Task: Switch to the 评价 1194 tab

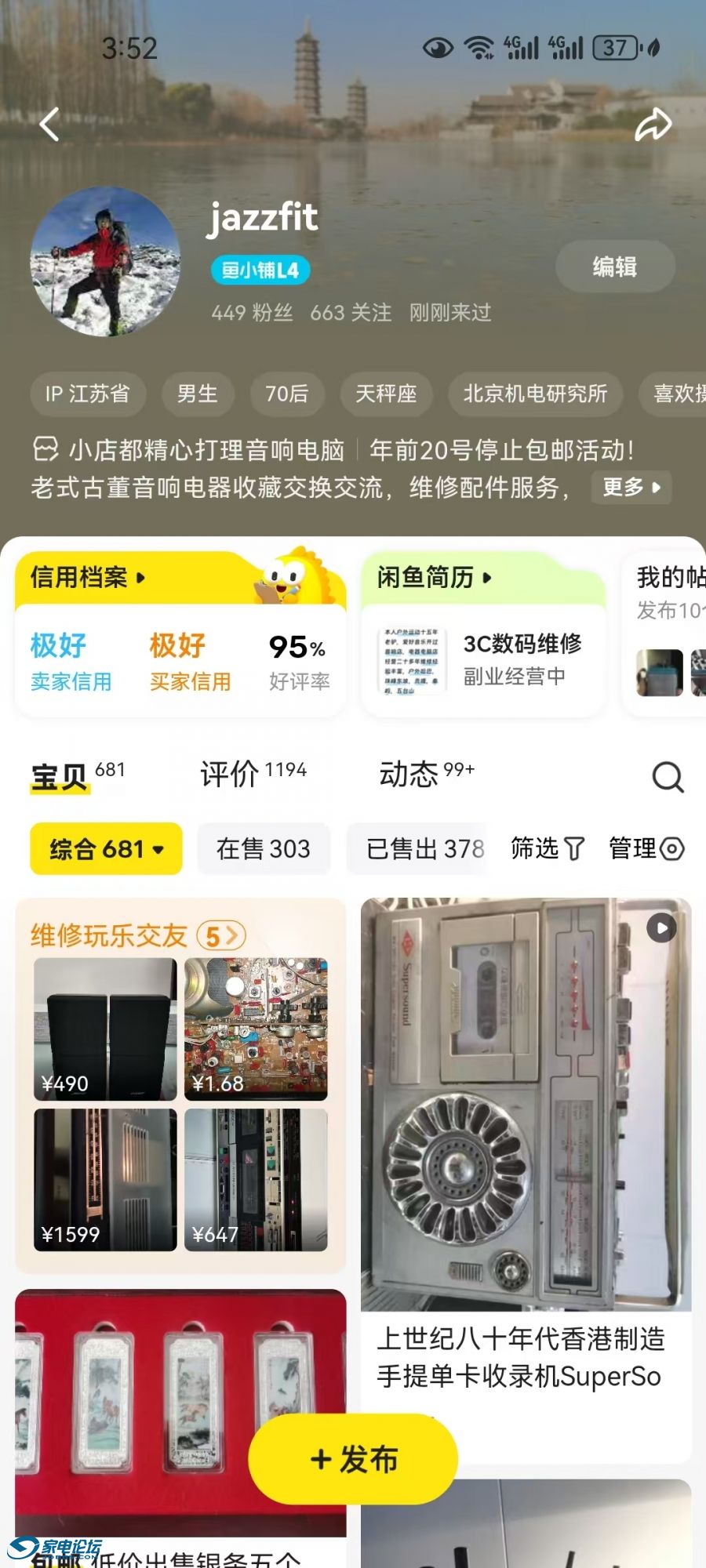Action: (x=253, y=774)
